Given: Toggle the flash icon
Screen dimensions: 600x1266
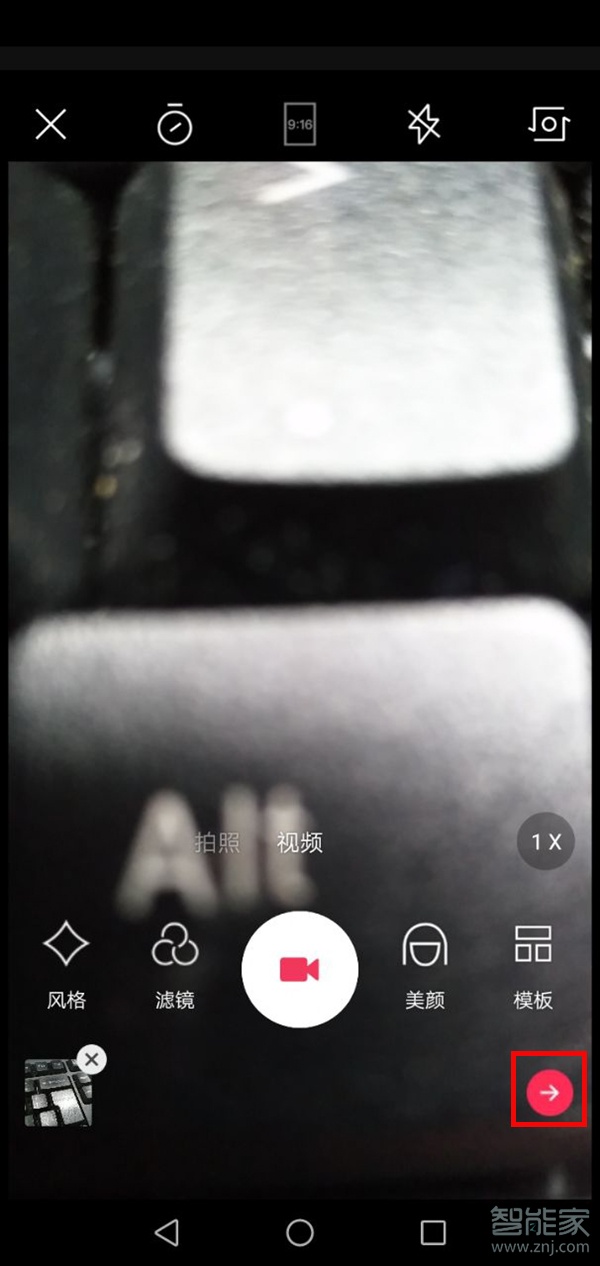Looking at the screenshot, I should [424, 125].
